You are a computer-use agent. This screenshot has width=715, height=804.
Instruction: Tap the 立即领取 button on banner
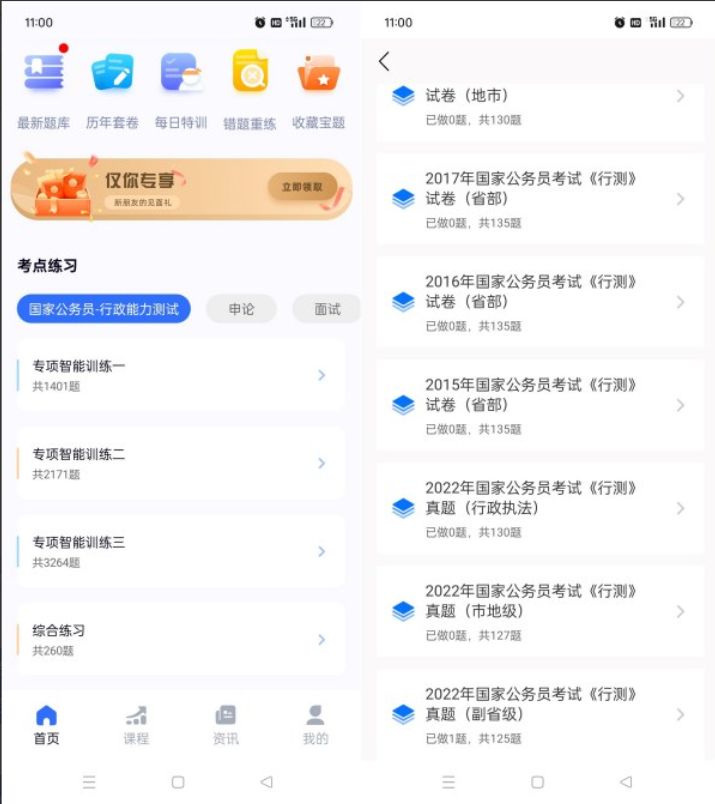click(301, 187)
